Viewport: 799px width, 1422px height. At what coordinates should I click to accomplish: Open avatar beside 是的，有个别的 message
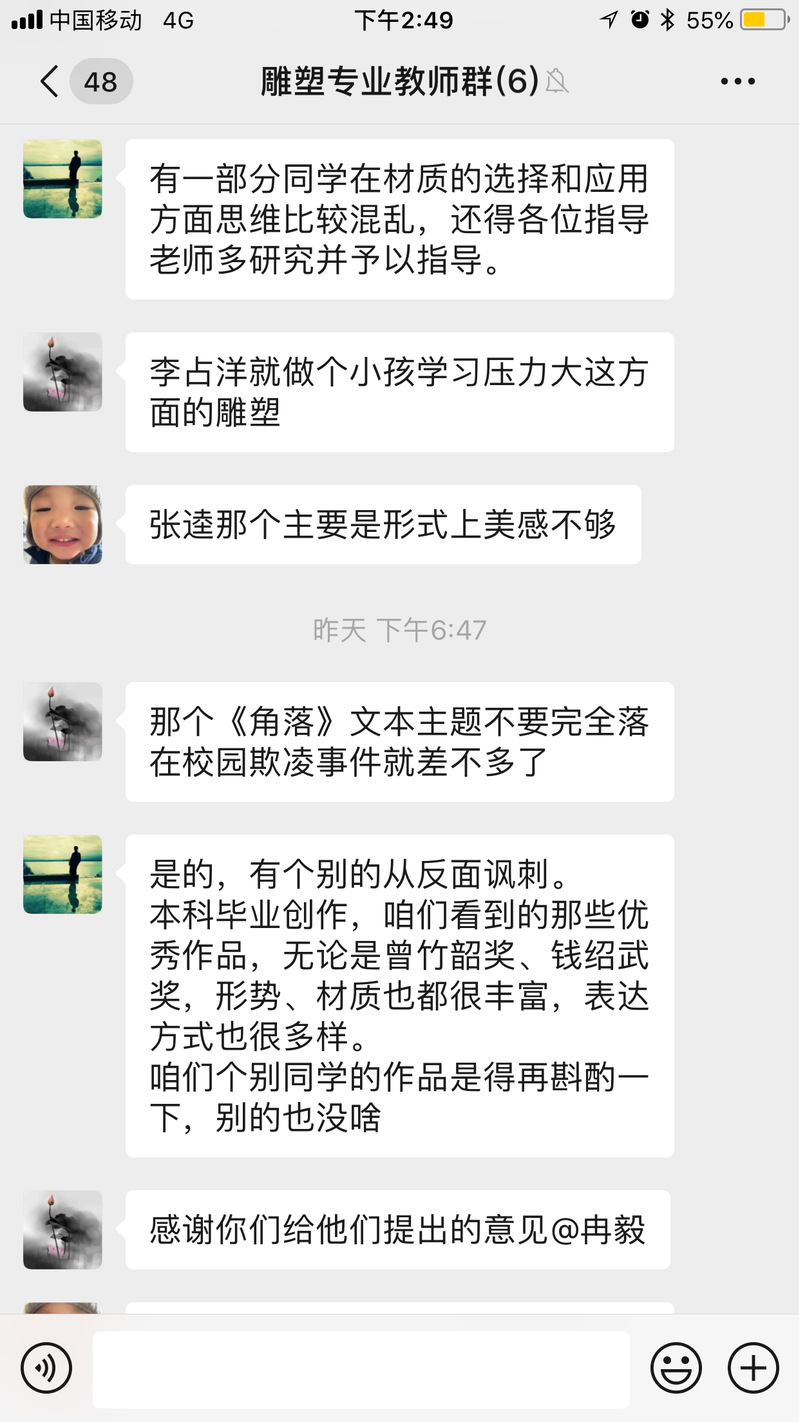[63, 875]
